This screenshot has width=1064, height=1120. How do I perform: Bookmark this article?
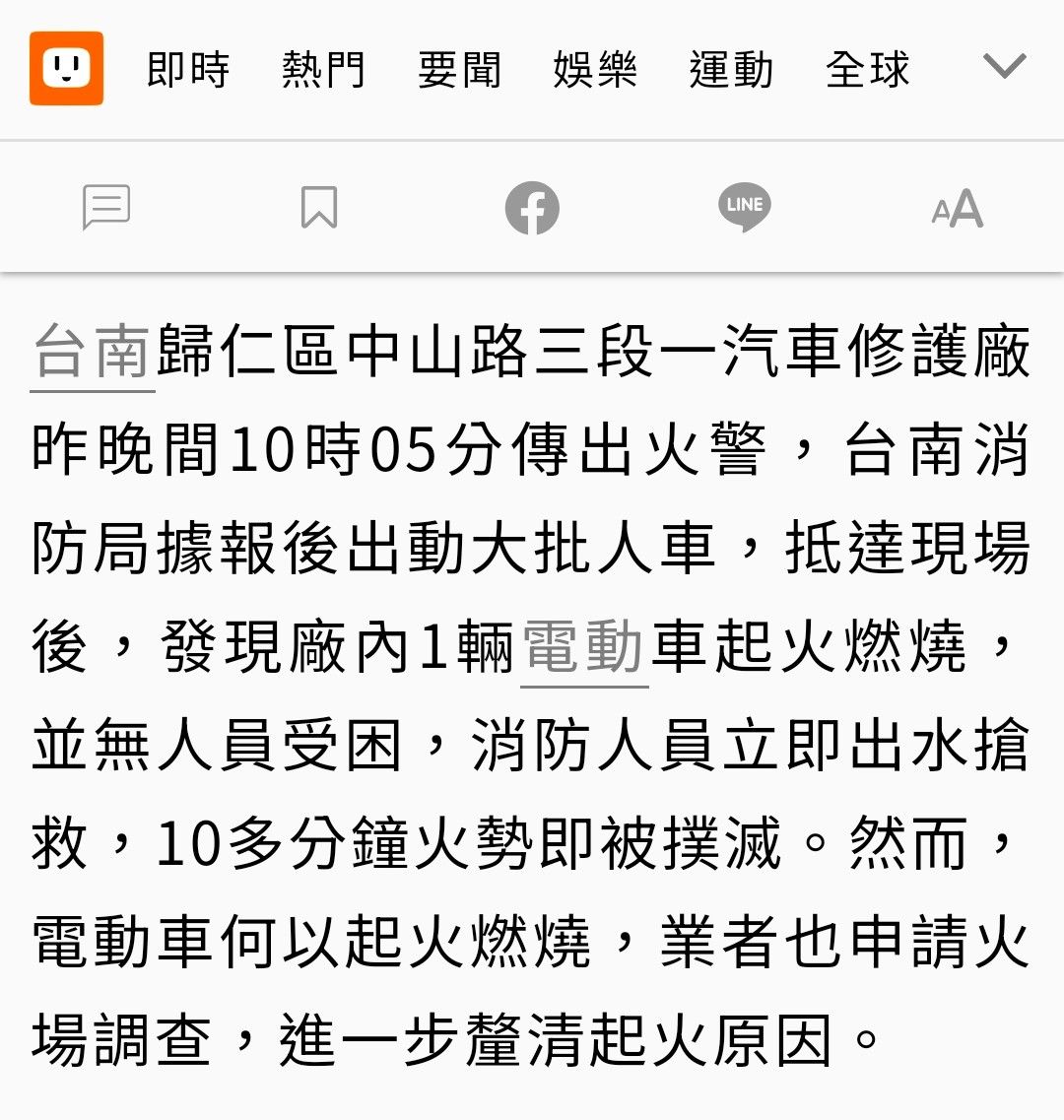(x=318, y=207)
